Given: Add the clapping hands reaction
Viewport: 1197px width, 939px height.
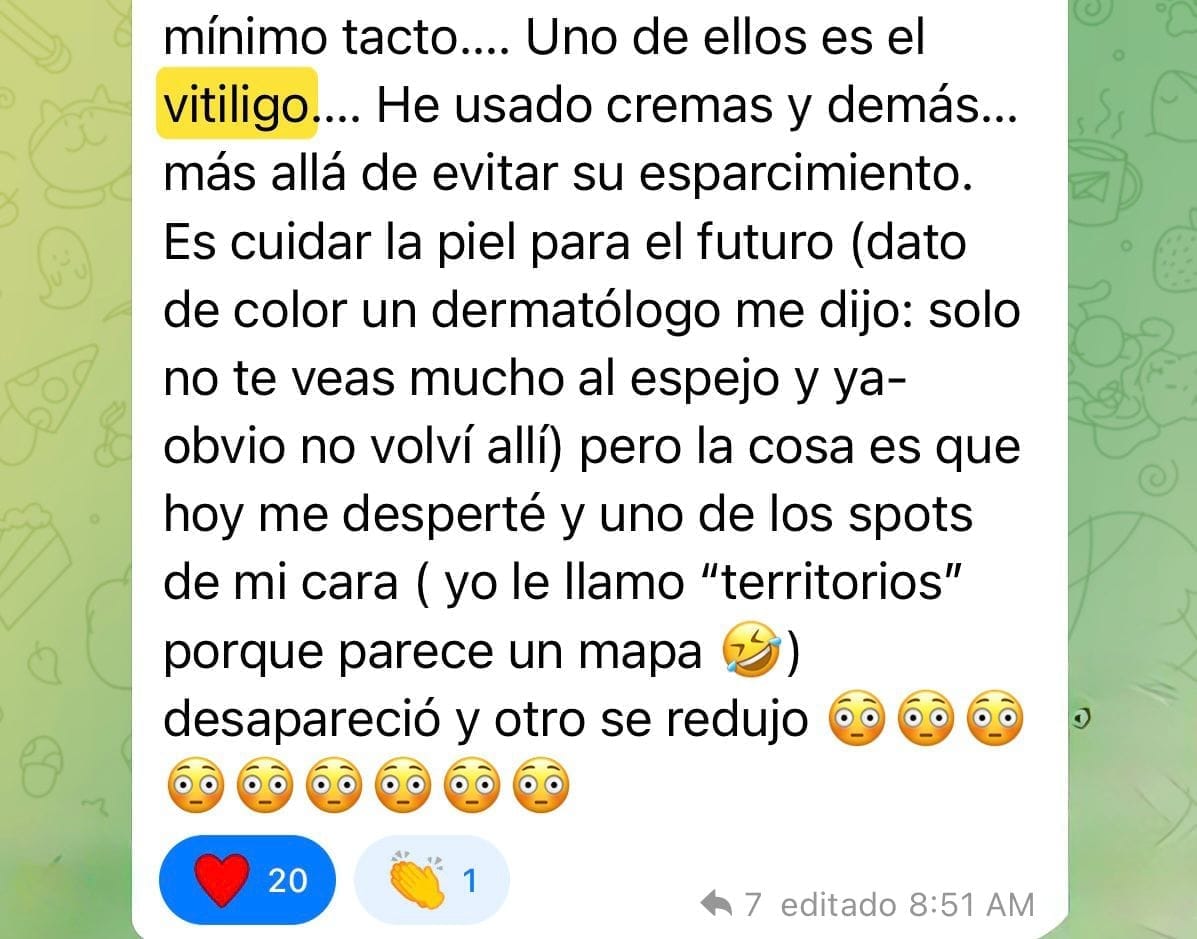Looking at the screenshot, I should [x=432, y=880].
